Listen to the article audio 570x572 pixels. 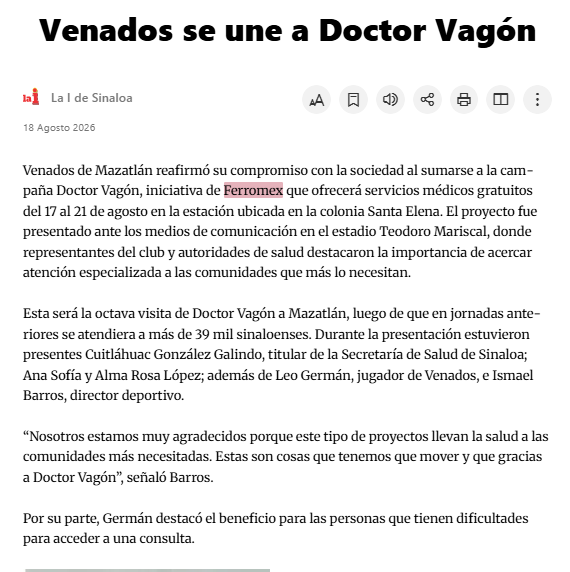390,100
